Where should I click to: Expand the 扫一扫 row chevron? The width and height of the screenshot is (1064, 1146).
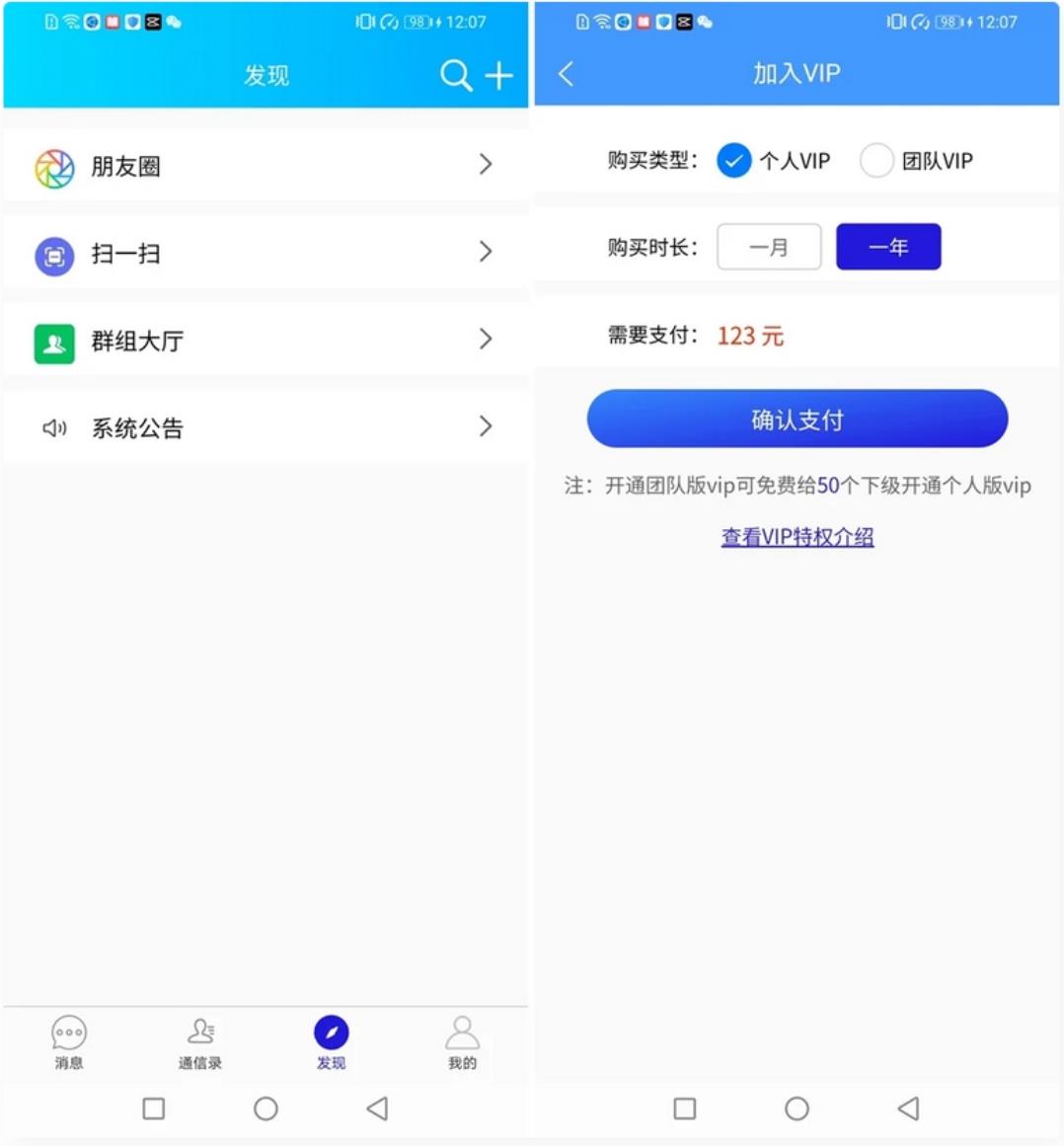485,253
